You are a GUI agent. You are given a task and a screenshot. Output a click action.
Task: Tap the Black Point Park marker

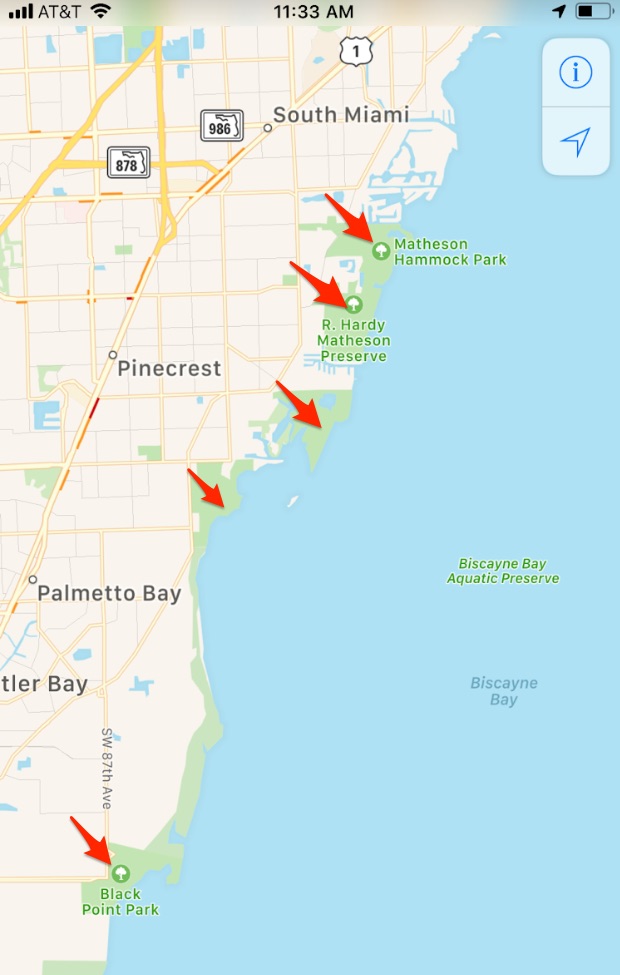(x=121, y=874)
